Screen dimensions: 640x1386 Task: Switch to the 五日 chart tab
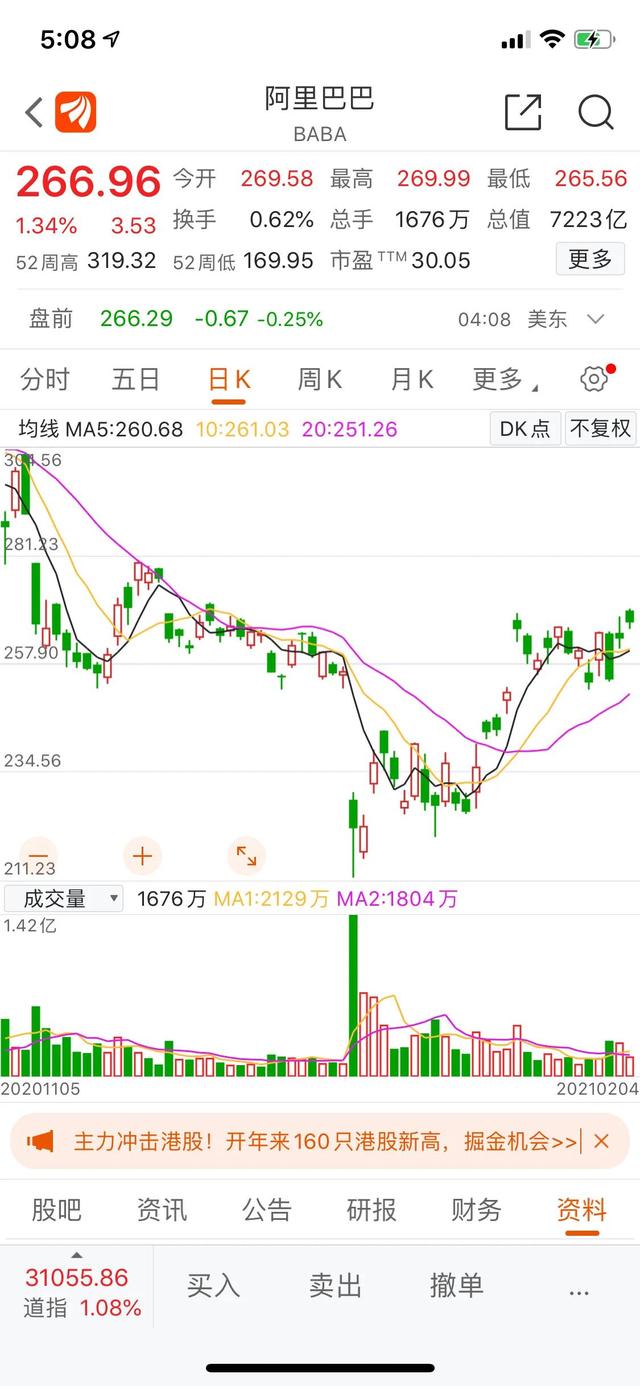coord(136,380)
